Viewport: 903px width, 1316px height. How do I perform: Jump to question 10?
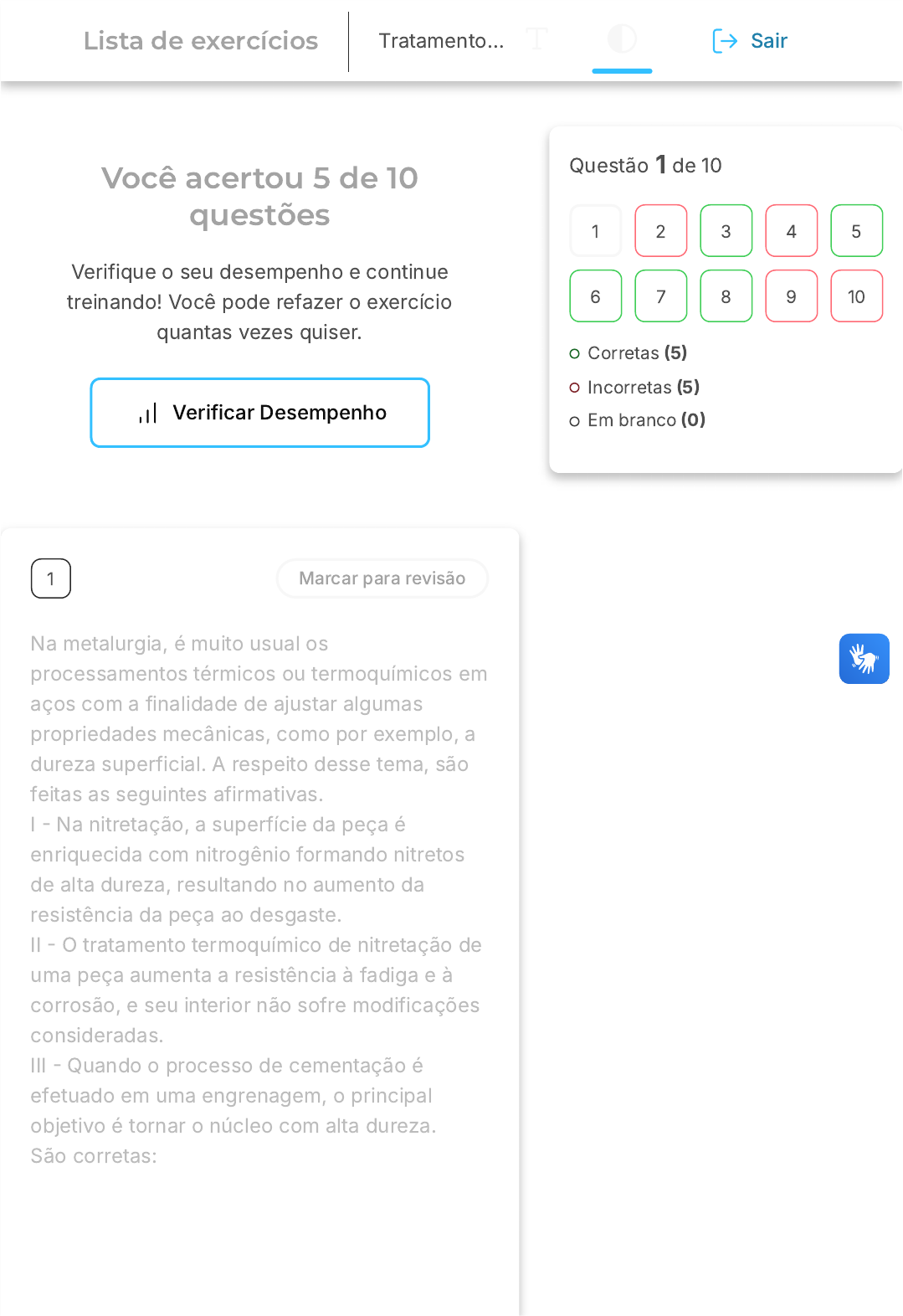(856, 296)
